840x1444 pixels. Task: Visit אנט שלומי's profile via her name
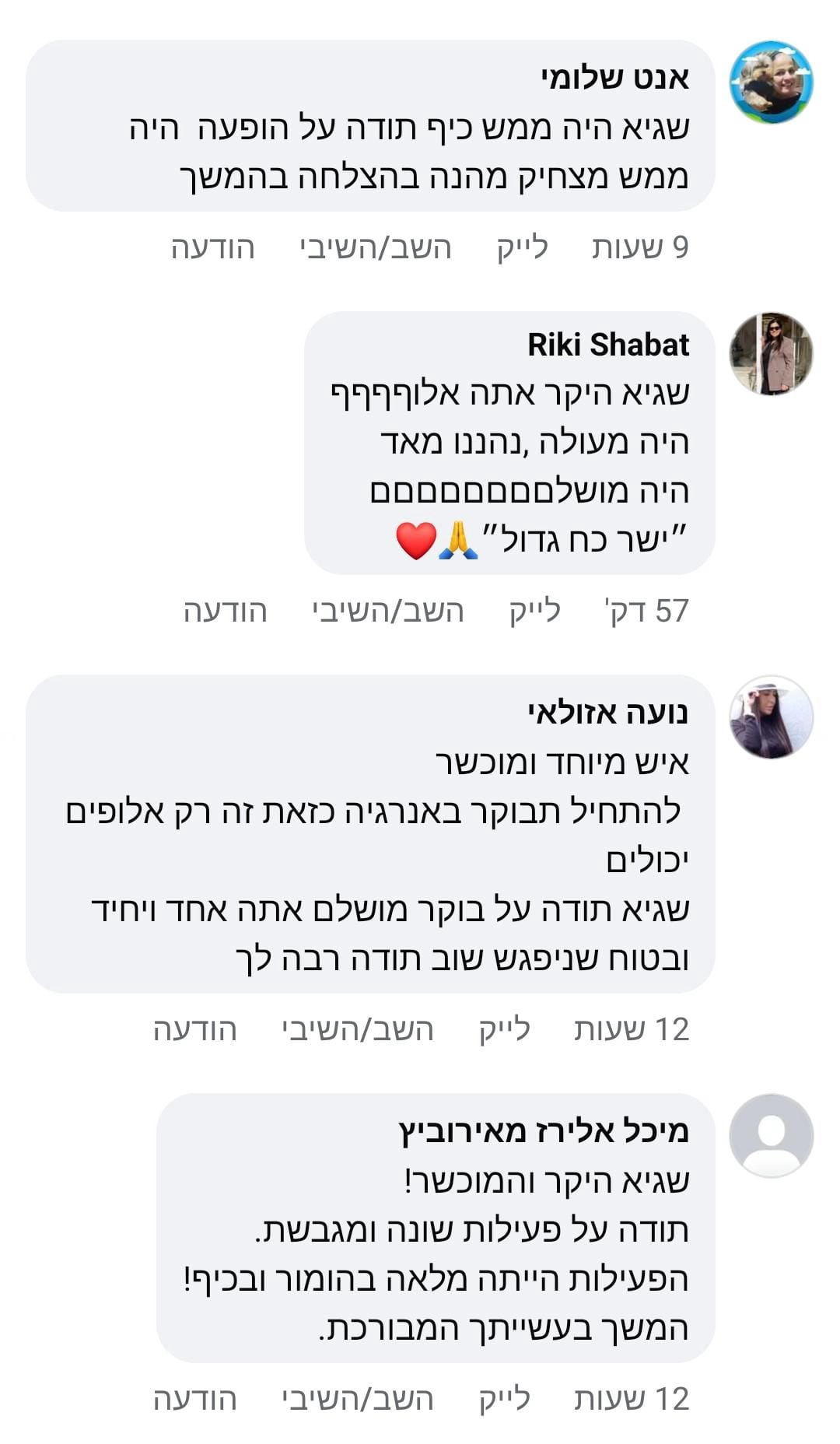(615, 78)
